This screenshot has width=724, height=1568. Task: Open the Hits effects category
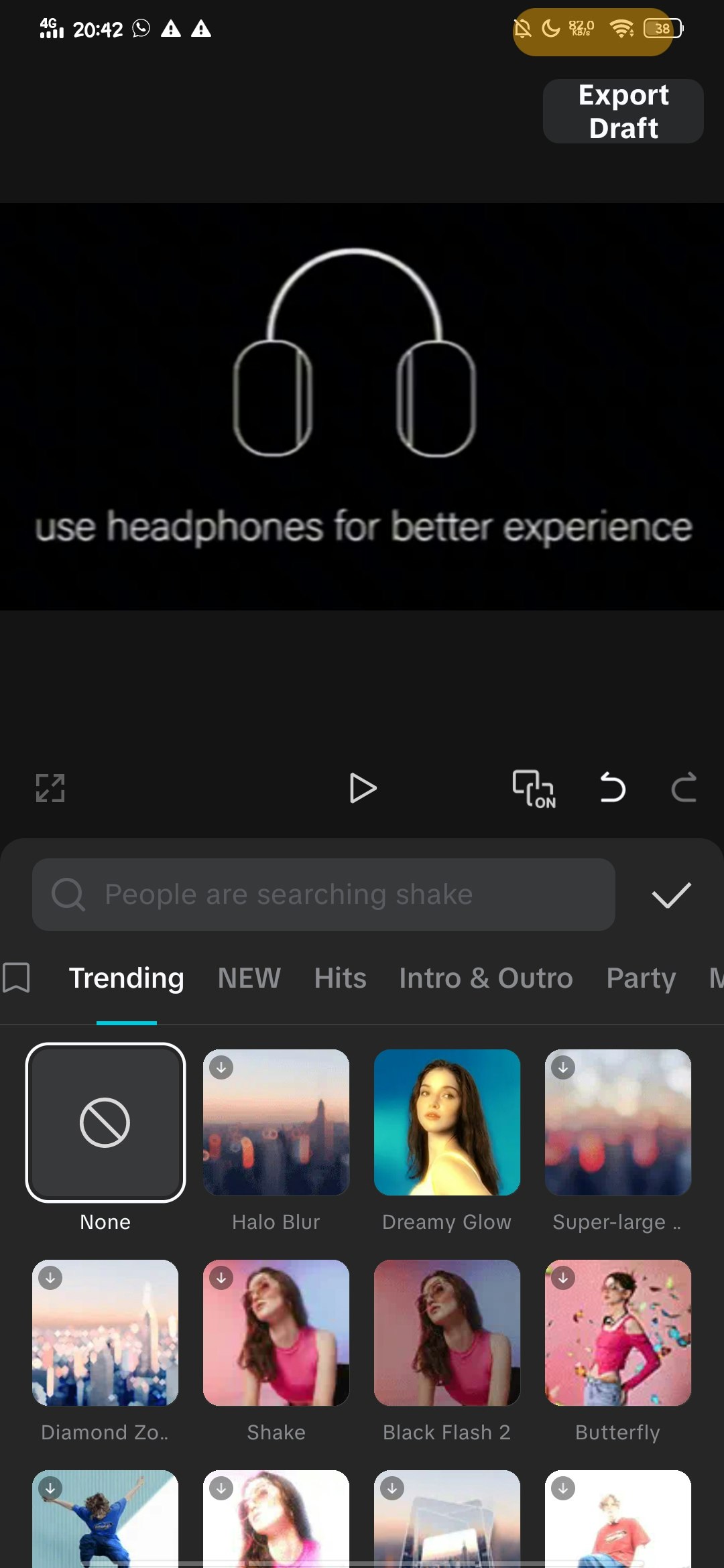coord(339,978)
